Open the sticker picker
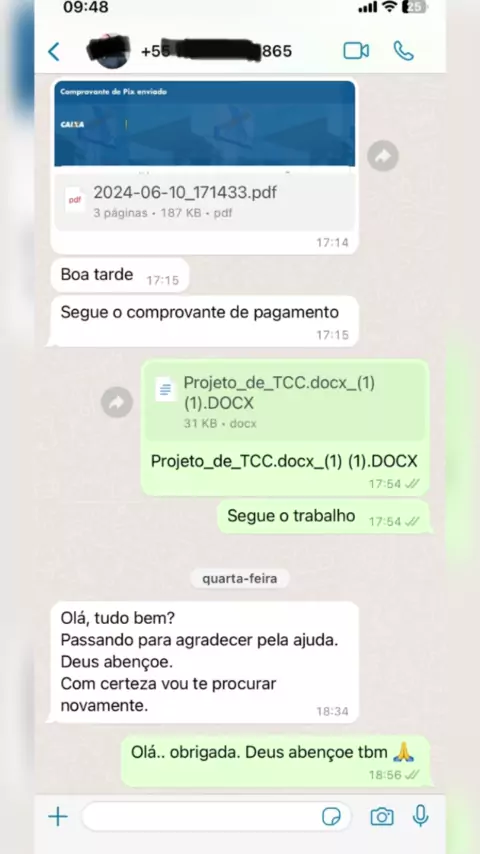This screenshot has height=854, width=480. tap(331, 816)
